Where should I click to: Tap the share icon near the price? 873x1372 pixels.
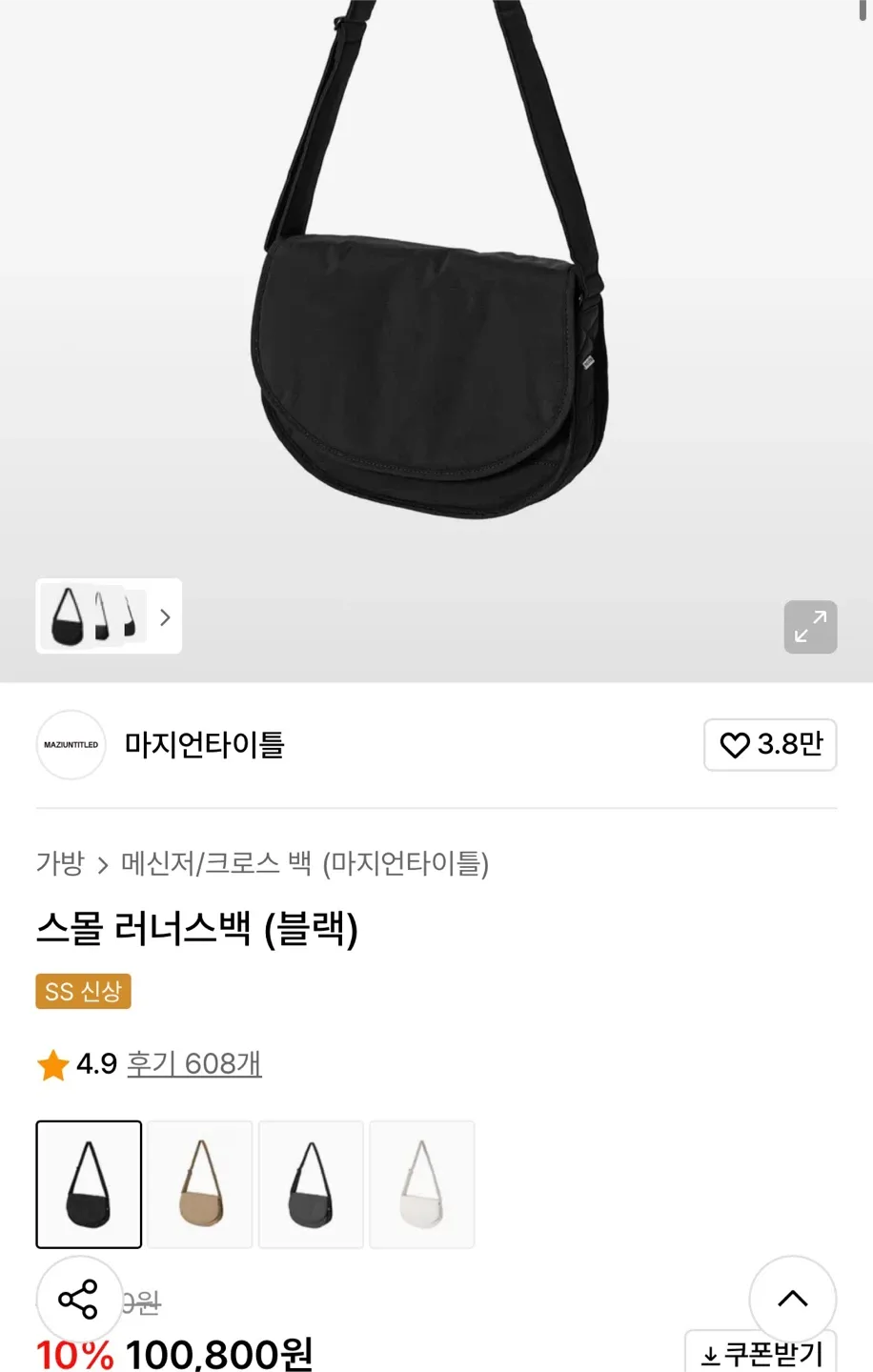coord(77,1297)
